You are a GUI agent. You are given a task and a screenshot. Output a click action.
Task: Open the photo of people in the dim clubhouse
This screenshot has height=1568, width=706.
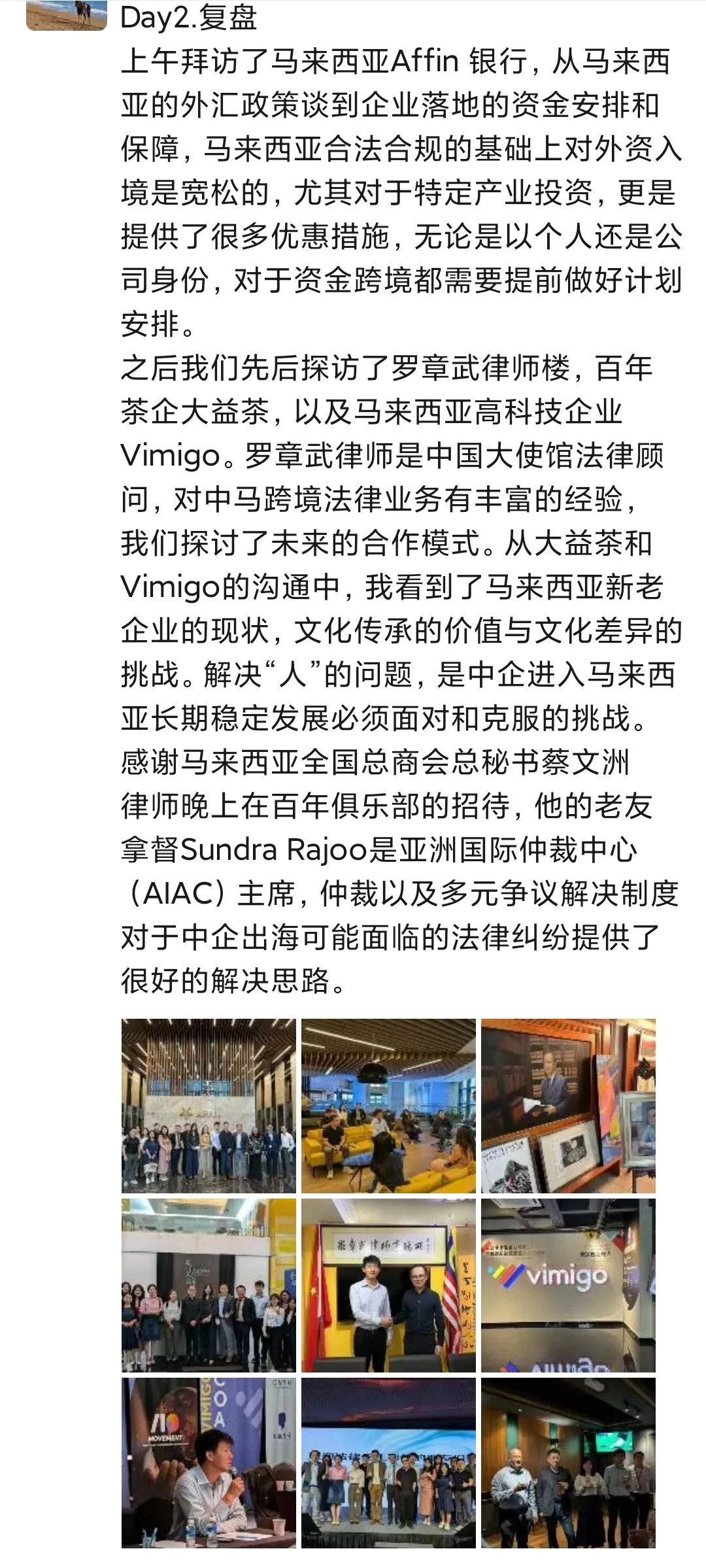click(x=568, y=1463)
